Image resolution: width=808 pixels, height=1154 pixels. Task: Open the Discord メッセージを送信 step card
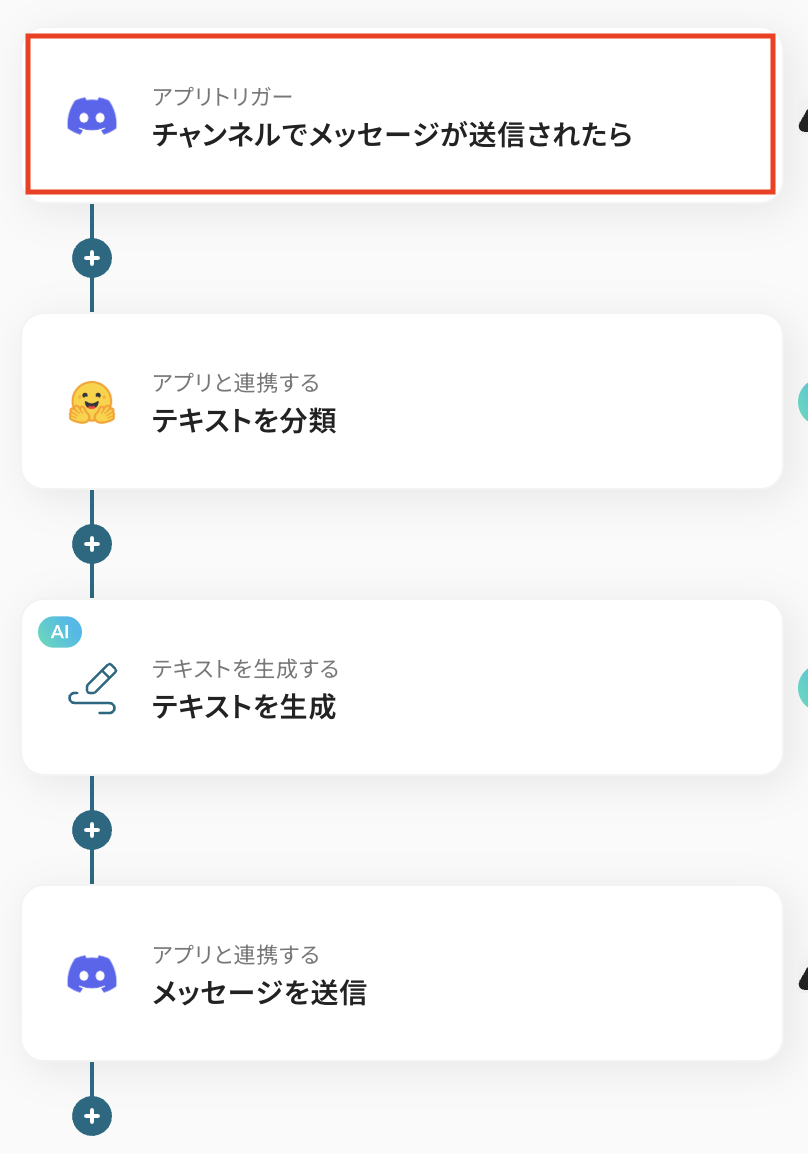click(400, 973)
